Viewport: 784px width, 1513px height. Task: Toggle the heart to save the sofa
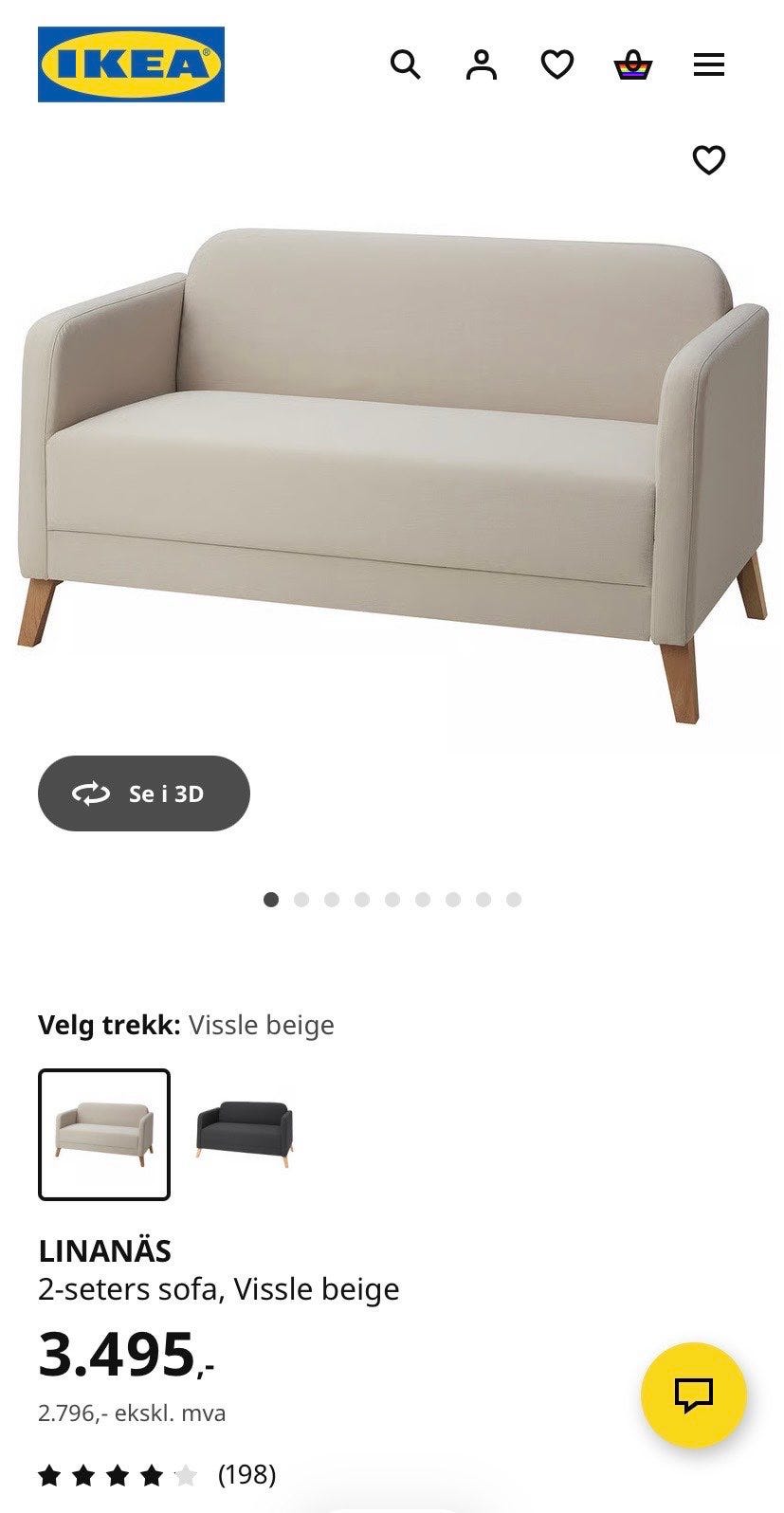click(708, 161)
